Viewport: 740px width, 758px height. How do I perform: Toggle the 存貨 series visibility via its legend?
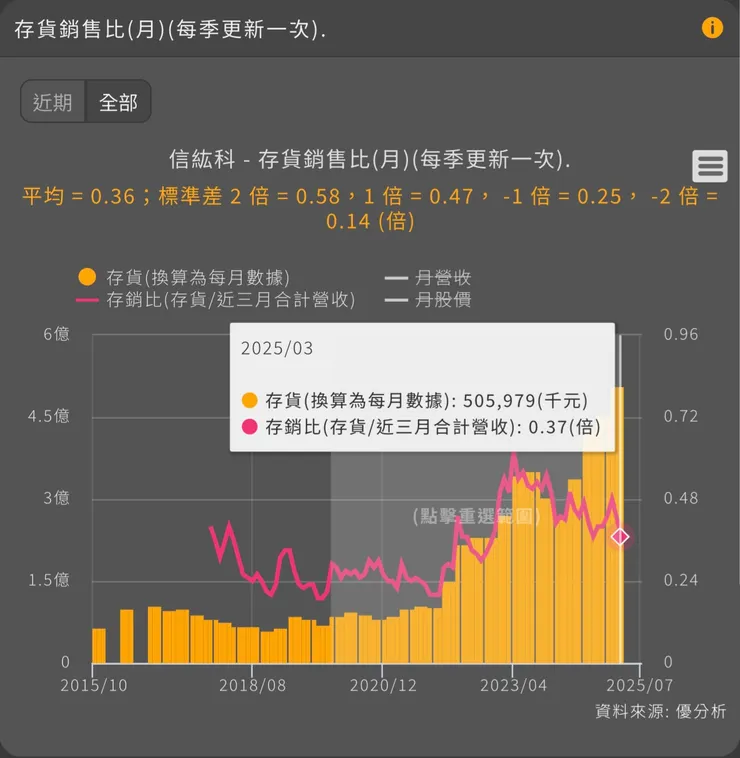coord(89,278)
